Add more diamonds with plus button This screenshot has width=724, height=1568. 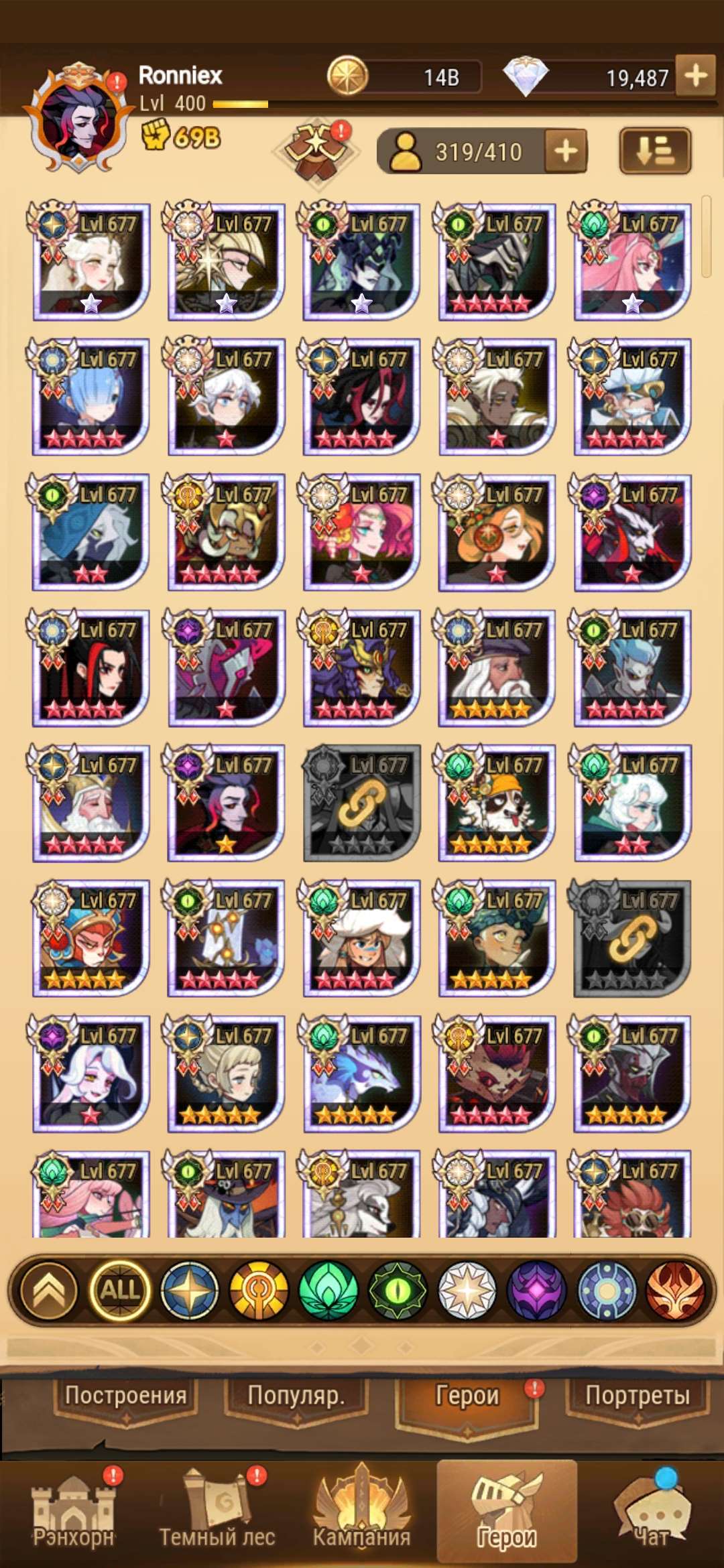tap(695, 76)
